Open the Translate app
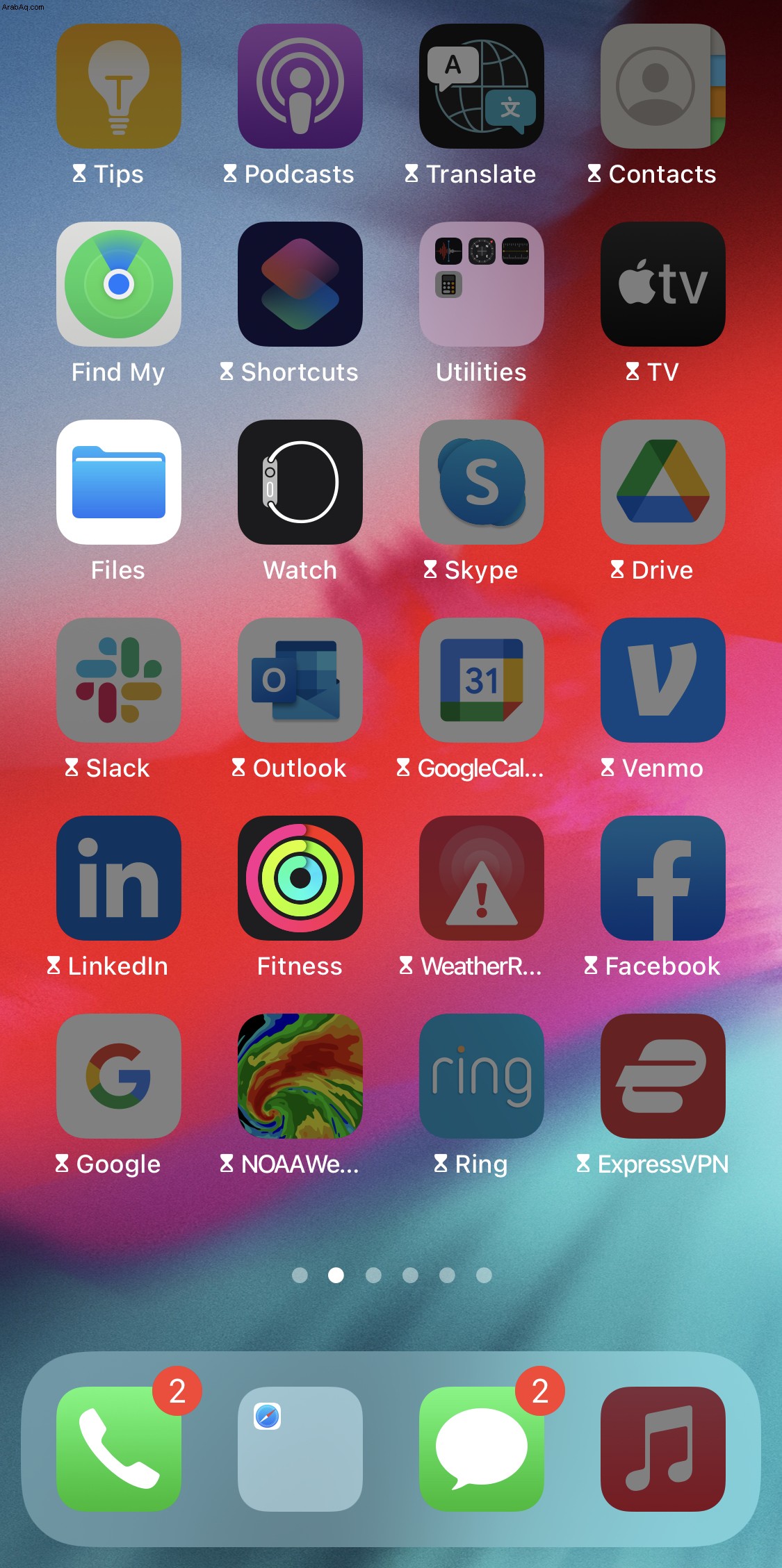Screen dimensions: 782x1568 tap(482, 86)
